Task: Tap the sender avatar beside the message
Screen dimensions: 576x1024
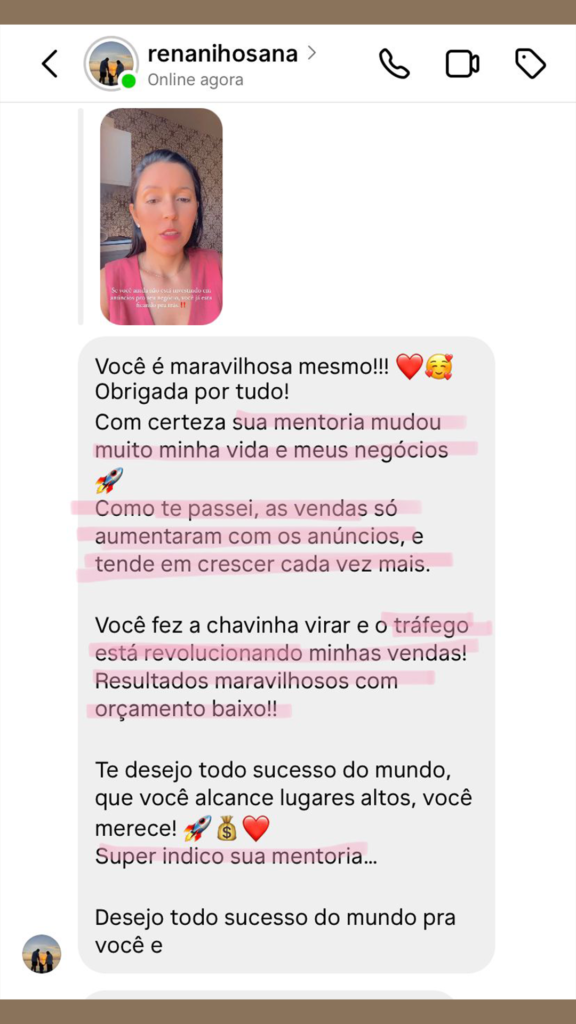Action: [42, 953]
